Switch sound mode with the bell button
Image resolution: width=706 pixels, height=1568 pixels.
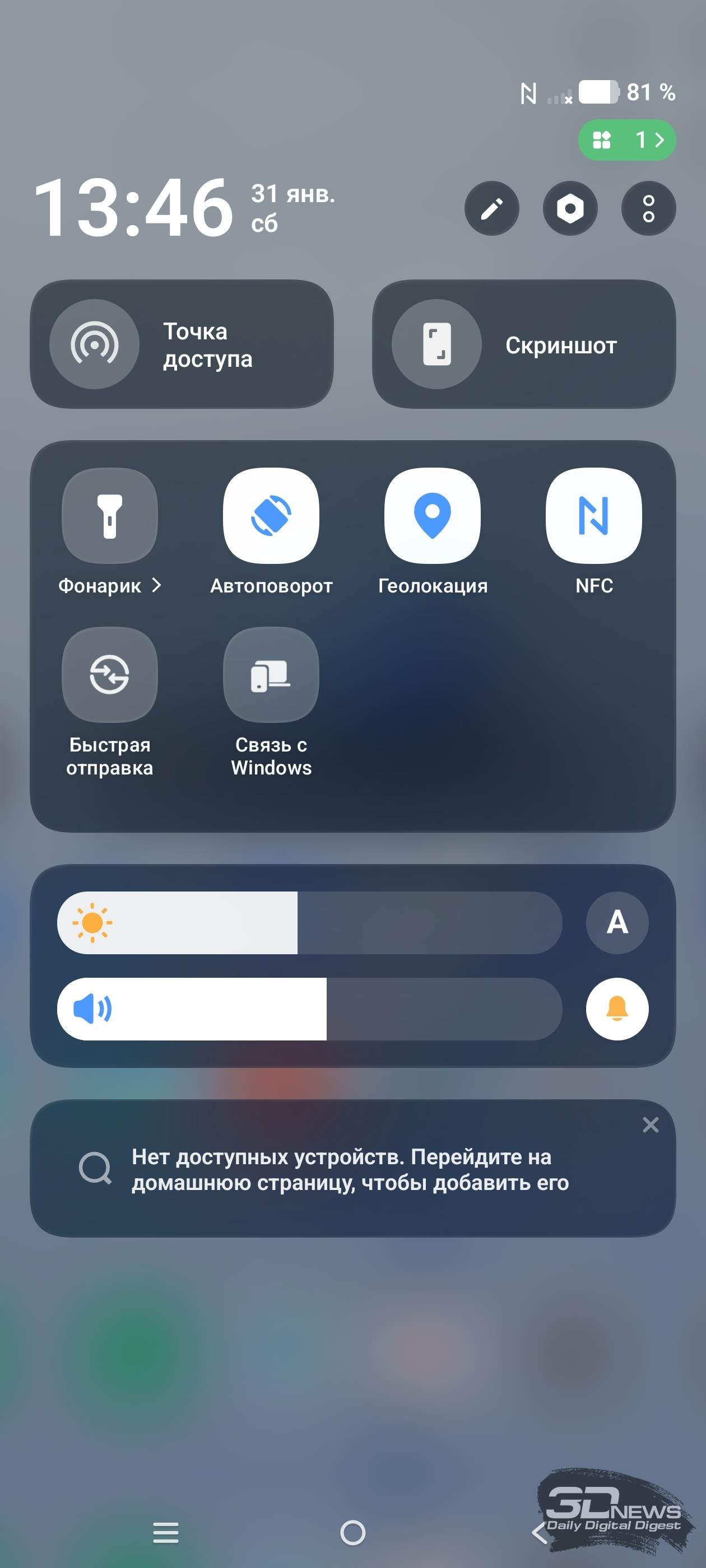(616, 1009)
